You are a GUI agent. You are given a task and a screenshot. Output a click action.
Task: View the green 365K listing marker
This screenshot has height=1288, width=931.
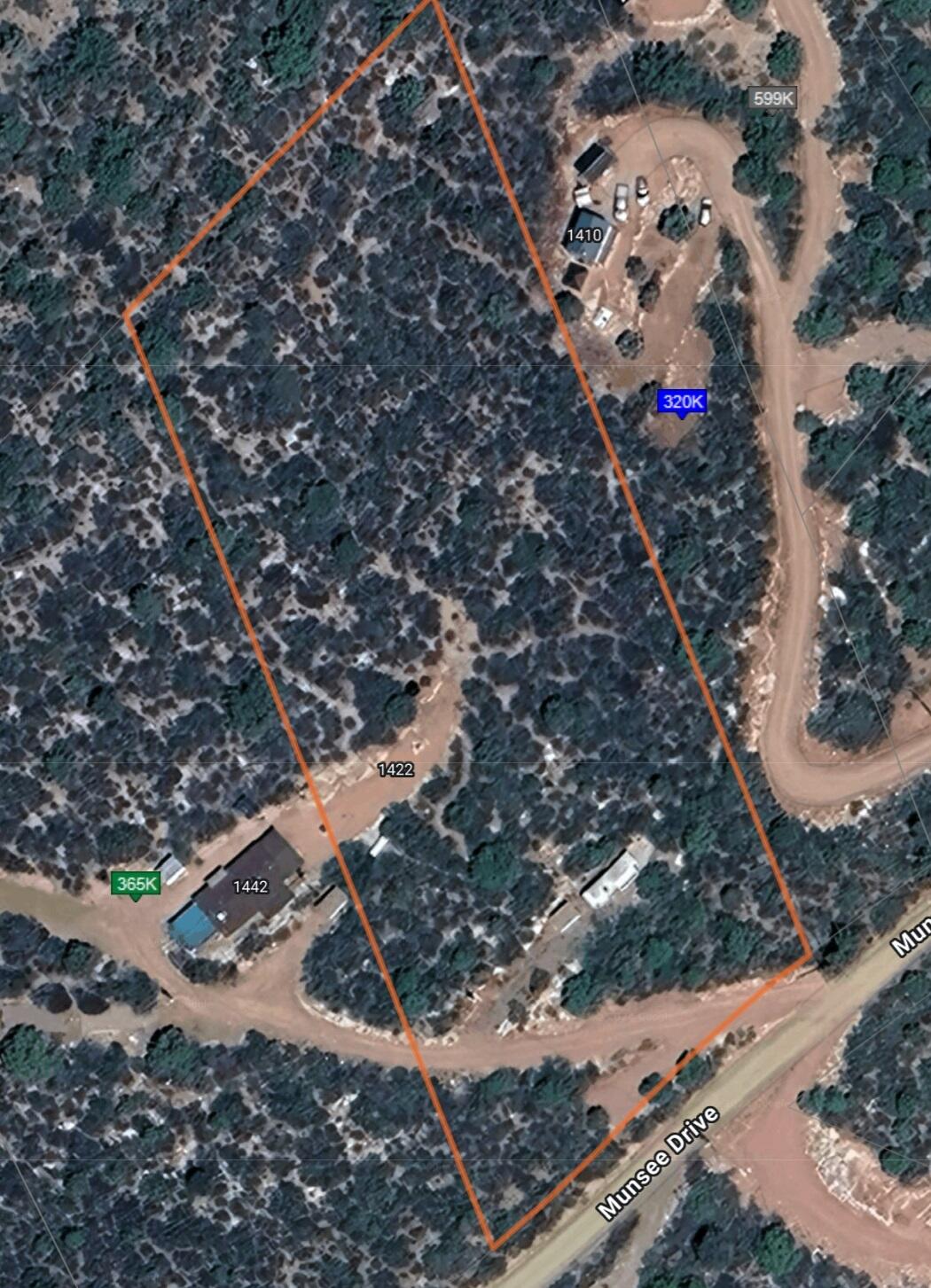coord(136,884)
